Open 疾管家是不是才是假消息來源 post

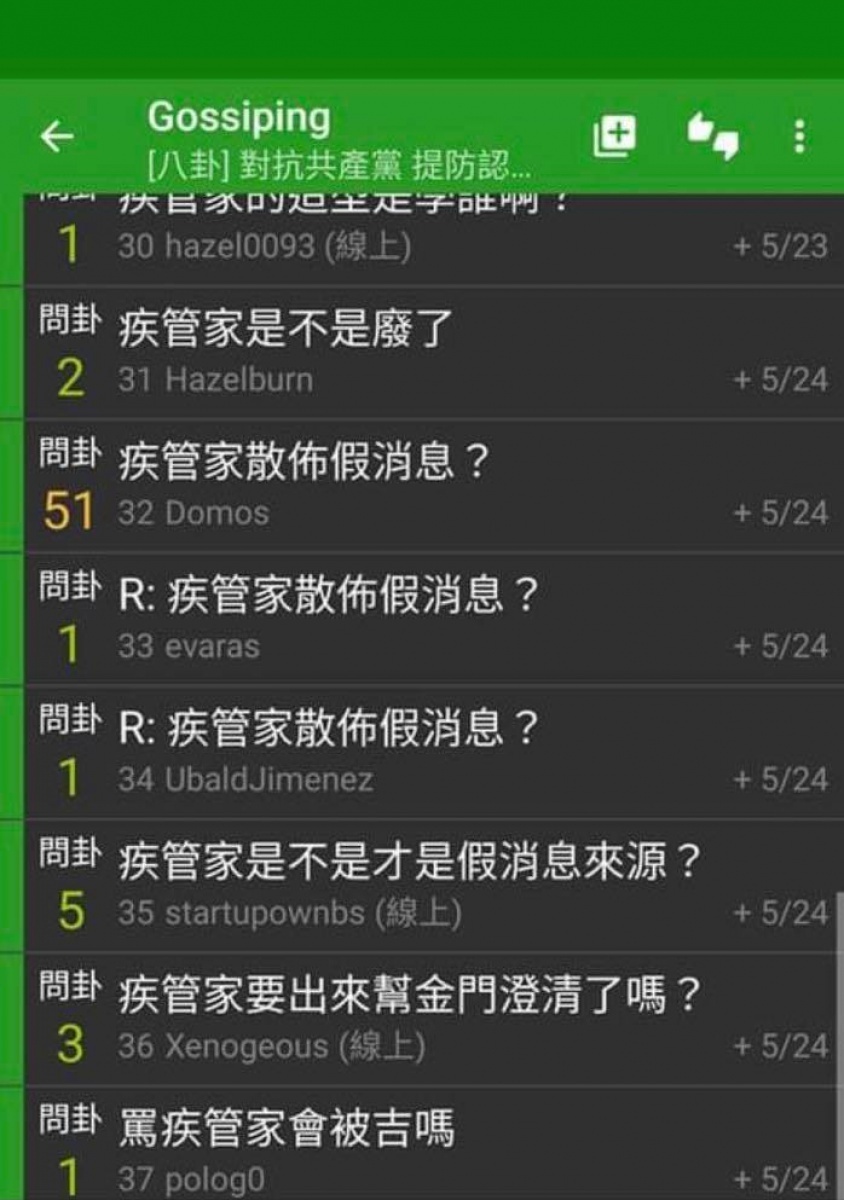click(410, 857)
